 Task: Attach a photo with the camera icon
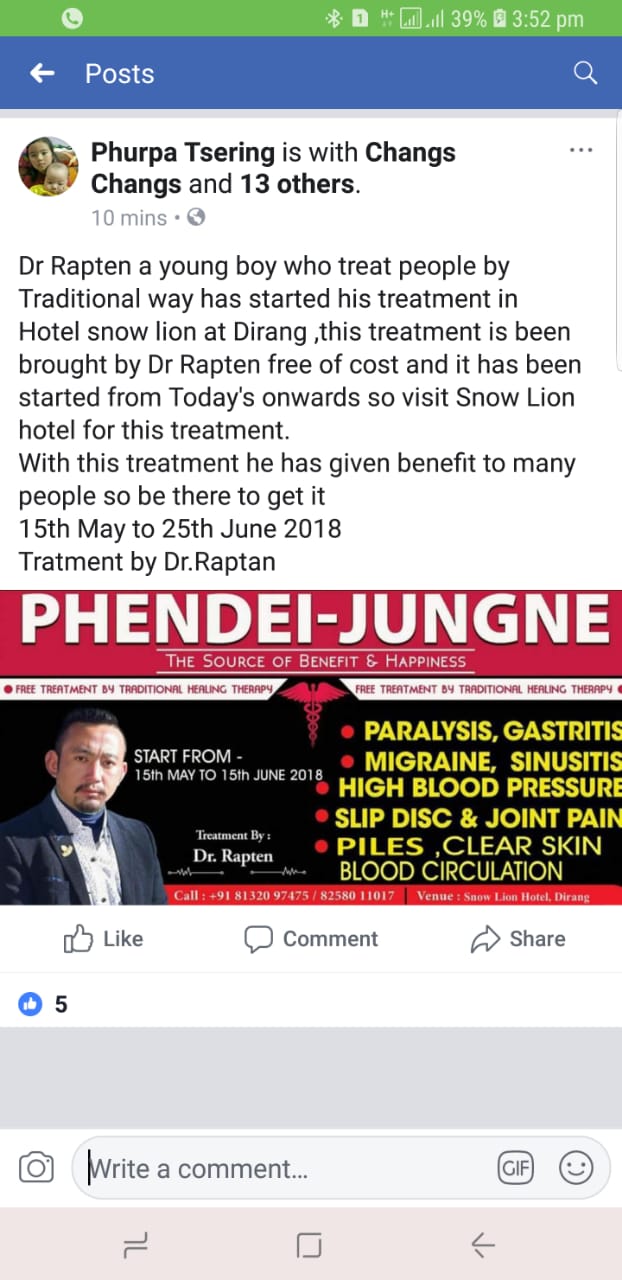click(x=36, y=1168)
